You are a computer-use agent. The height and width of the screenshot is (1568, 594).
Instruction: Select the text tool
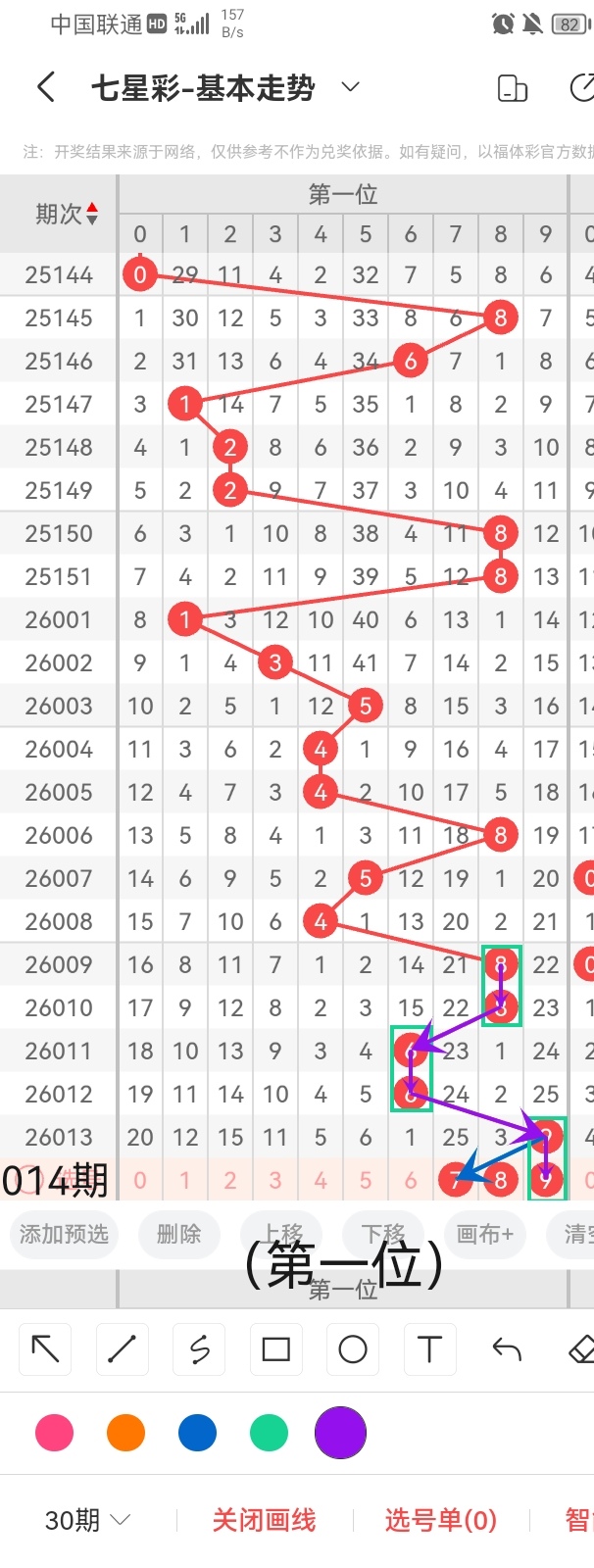point(429,1349)
